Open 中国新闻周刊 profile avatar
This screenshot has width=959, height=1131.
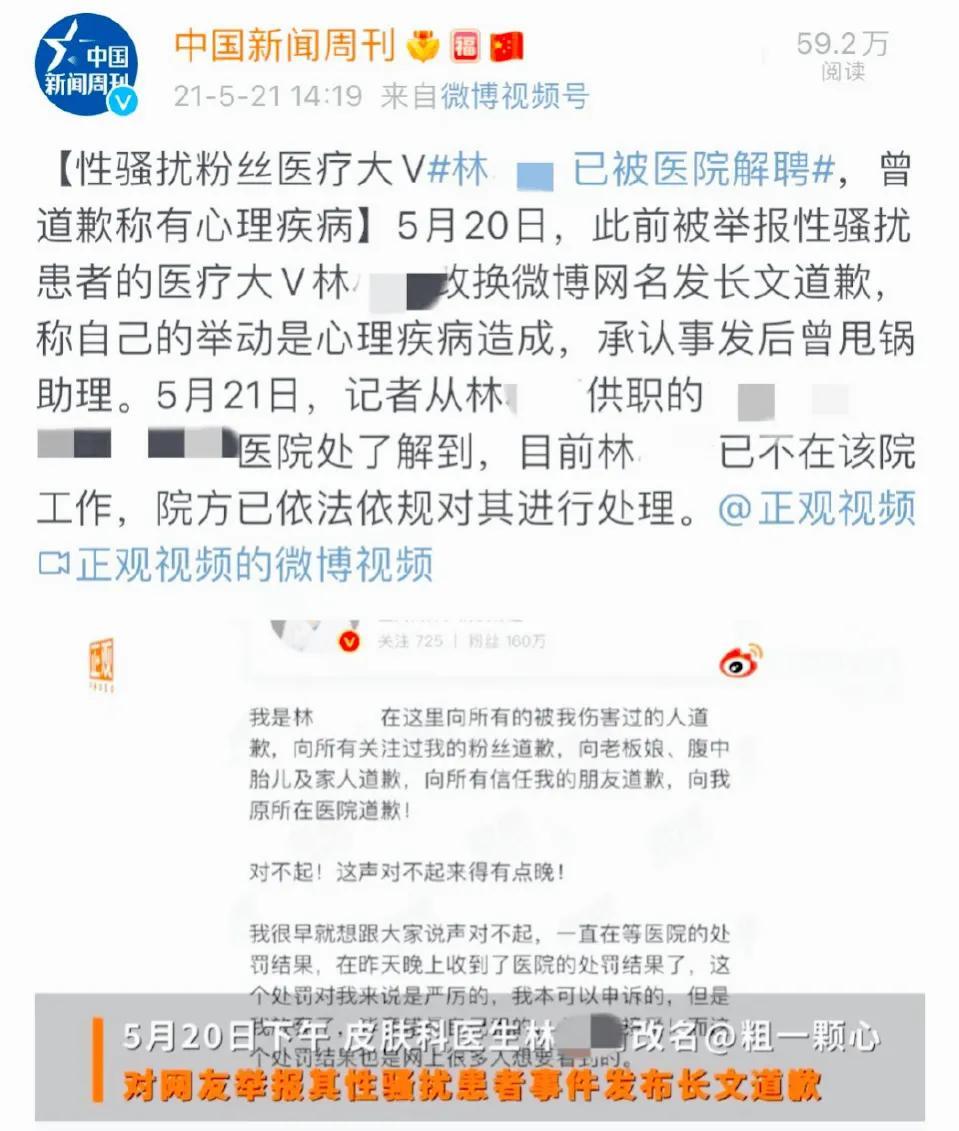pyautogui.click(x=86, y=65)
